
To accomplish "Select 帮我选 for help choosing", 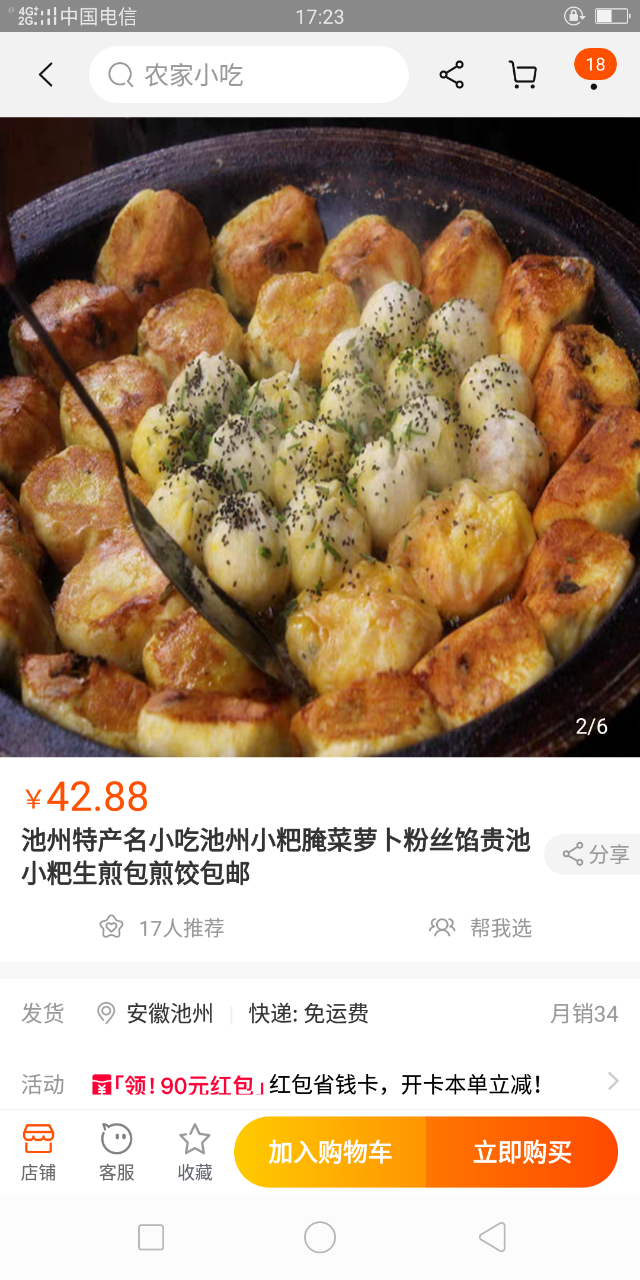I will 481,928.
